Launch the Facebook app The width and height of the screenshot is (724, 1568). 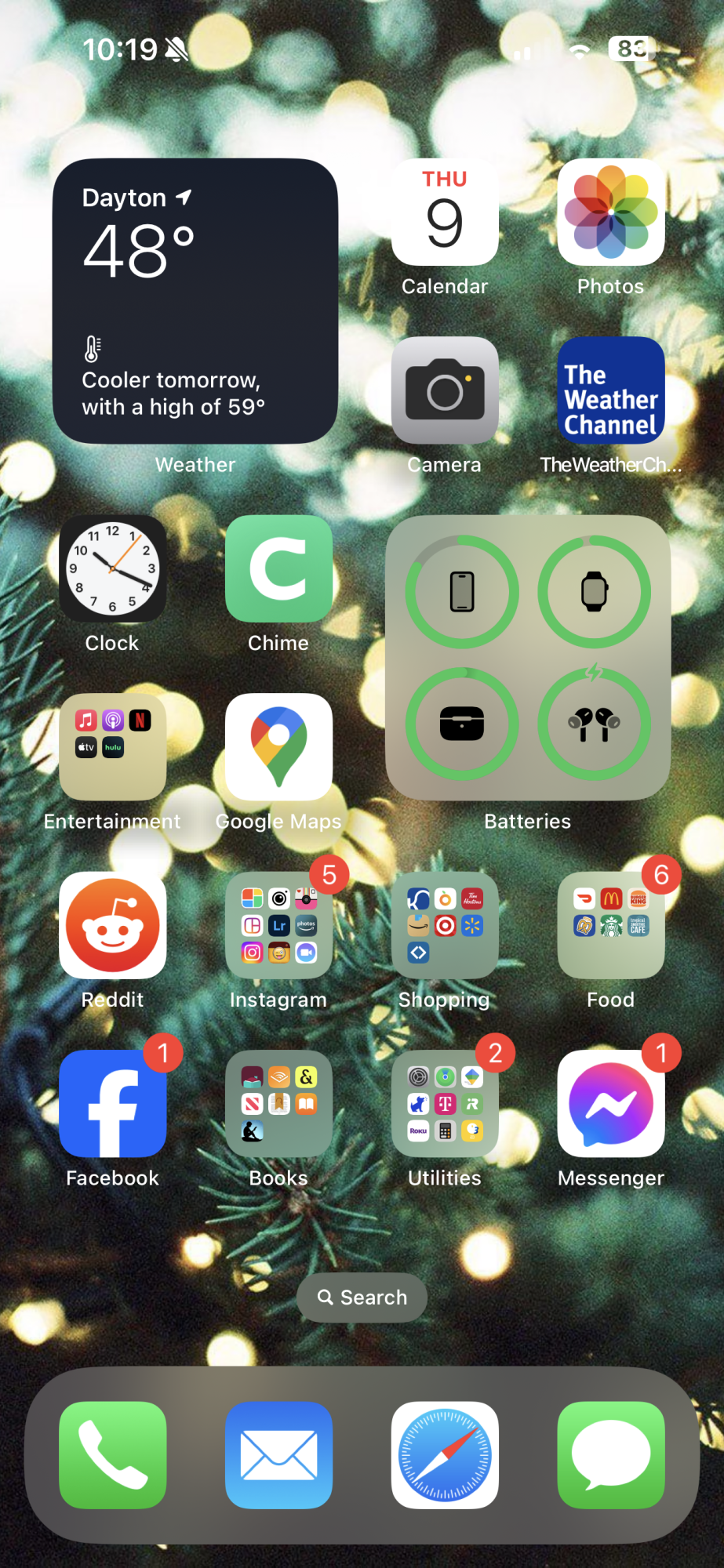pyautogui.click(x=112, y=1103)
